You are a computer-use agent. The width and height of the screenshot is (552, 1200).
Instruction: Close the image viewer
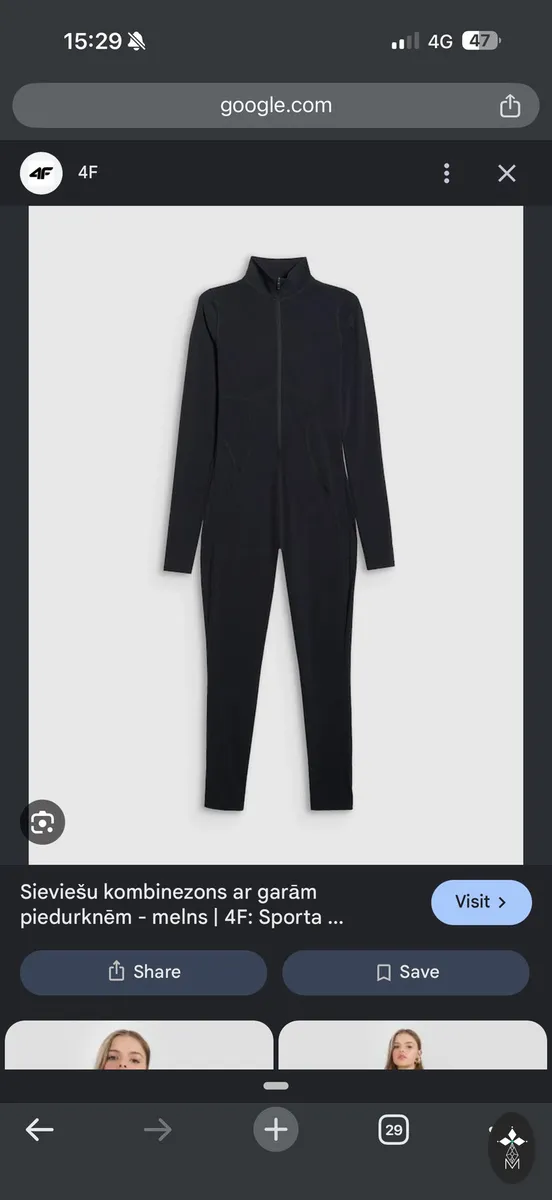pos(507,173)
